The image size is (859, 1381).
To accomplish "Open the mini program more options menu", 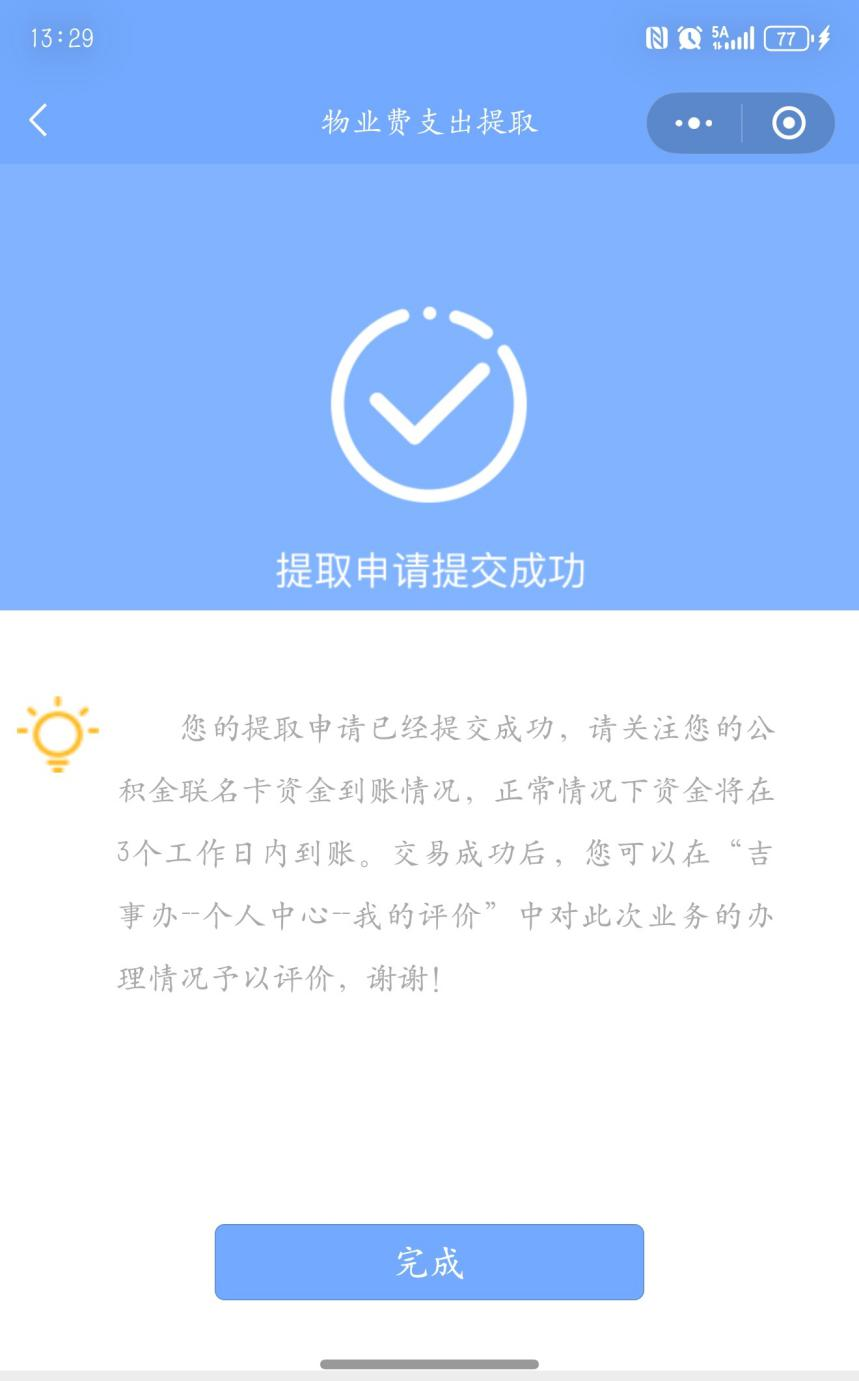I will (x=694, y=123).
